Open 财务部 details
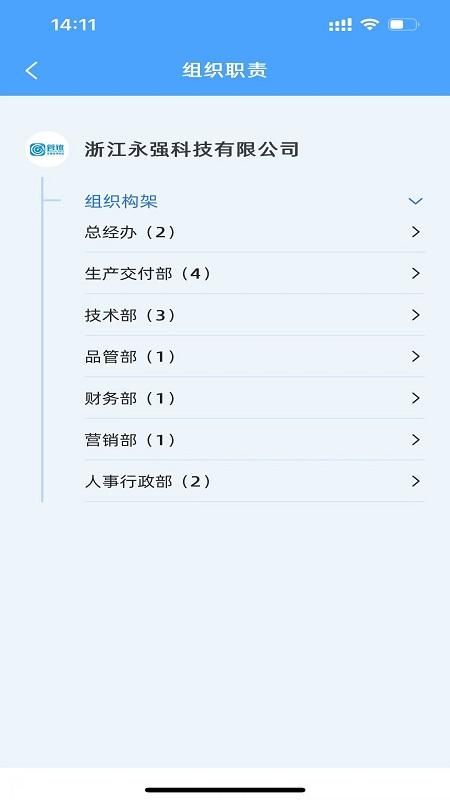The image size is (450, 800). [x=254, y=398]
